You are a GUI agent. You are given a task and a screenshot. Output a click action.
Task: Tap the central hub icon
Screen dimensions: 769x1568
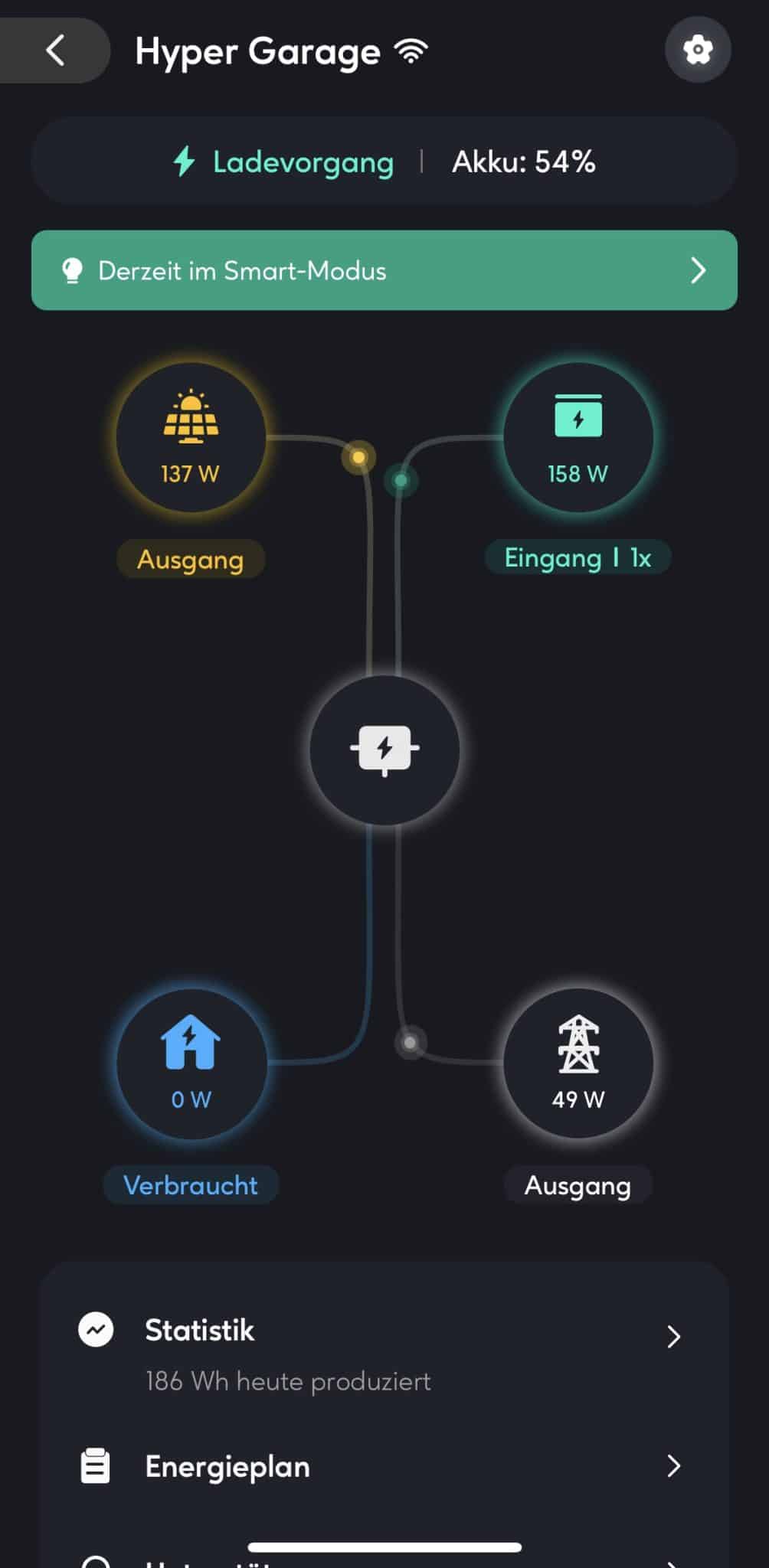pyautogui.click(x=384, y=750)
